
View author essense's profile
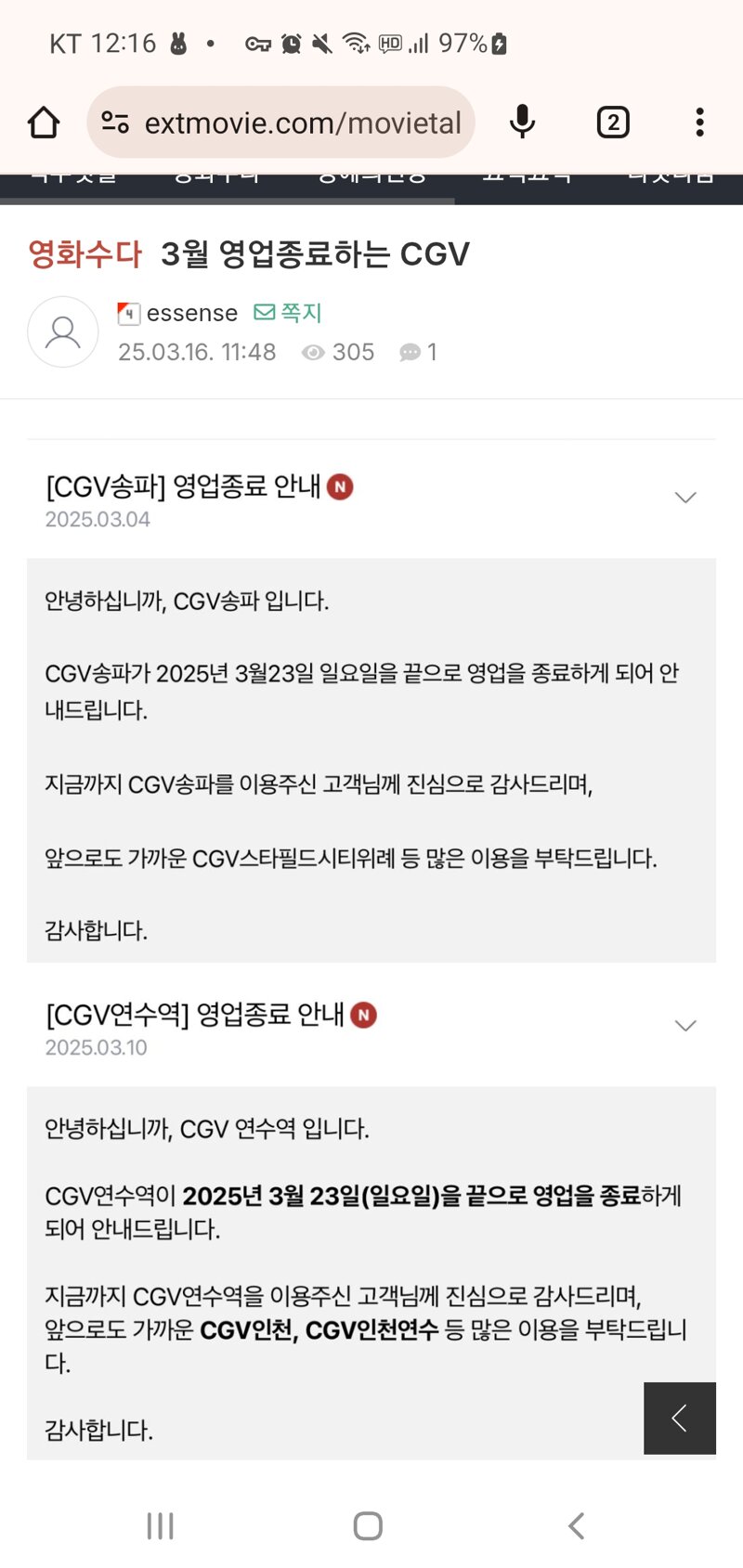click(191, 313)
